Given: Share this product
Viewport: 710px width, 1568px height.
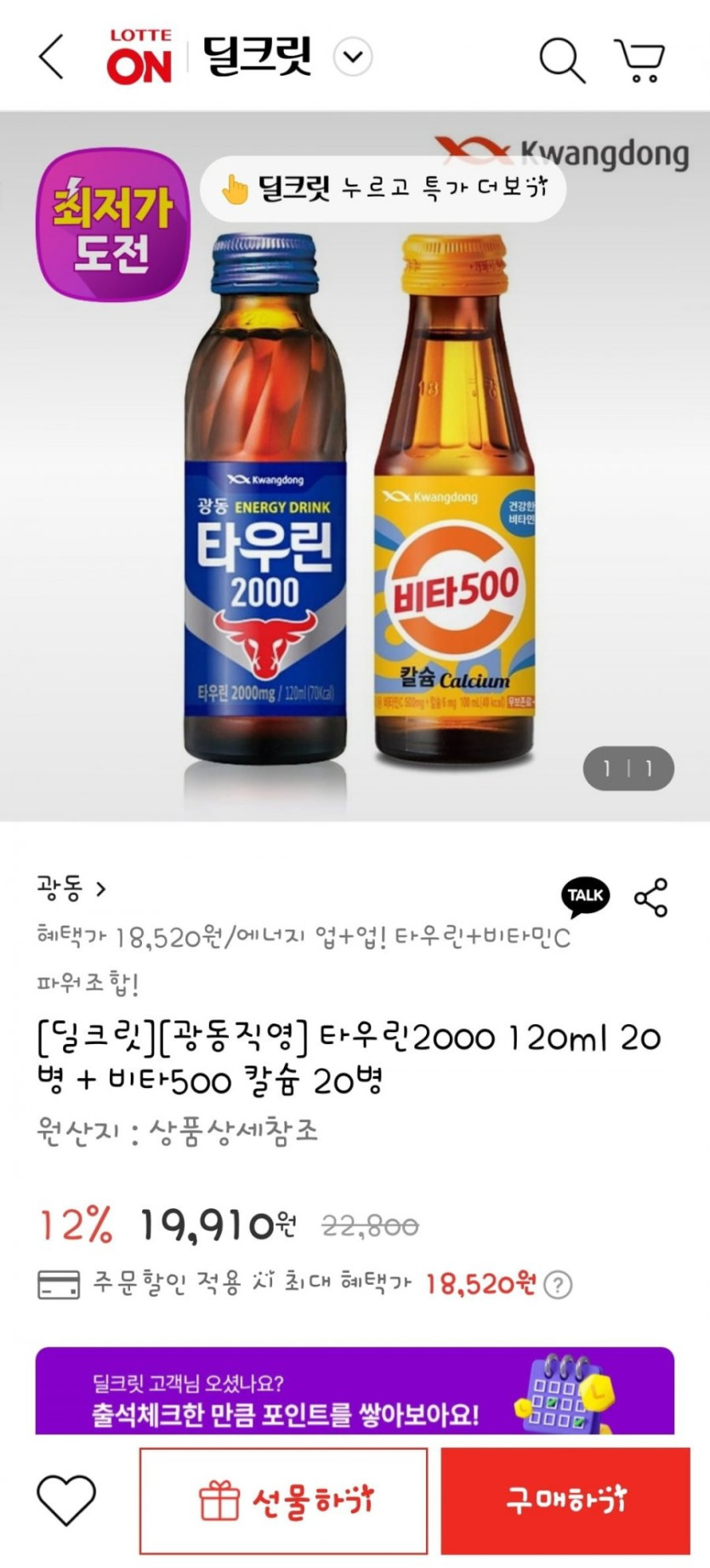Looking at the screenshot, I should (x=651, y=898).
